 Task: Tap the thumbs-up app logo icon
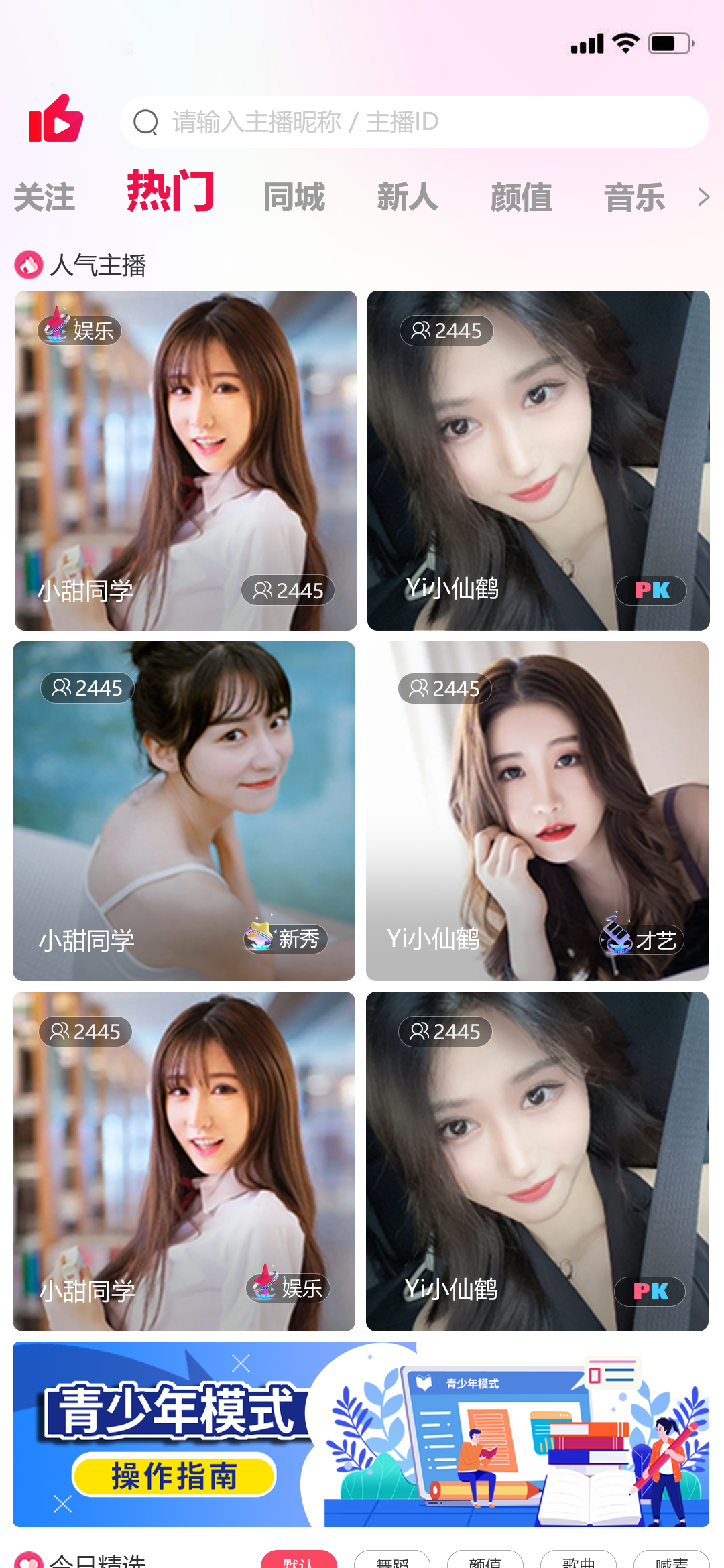coord(56,119)
